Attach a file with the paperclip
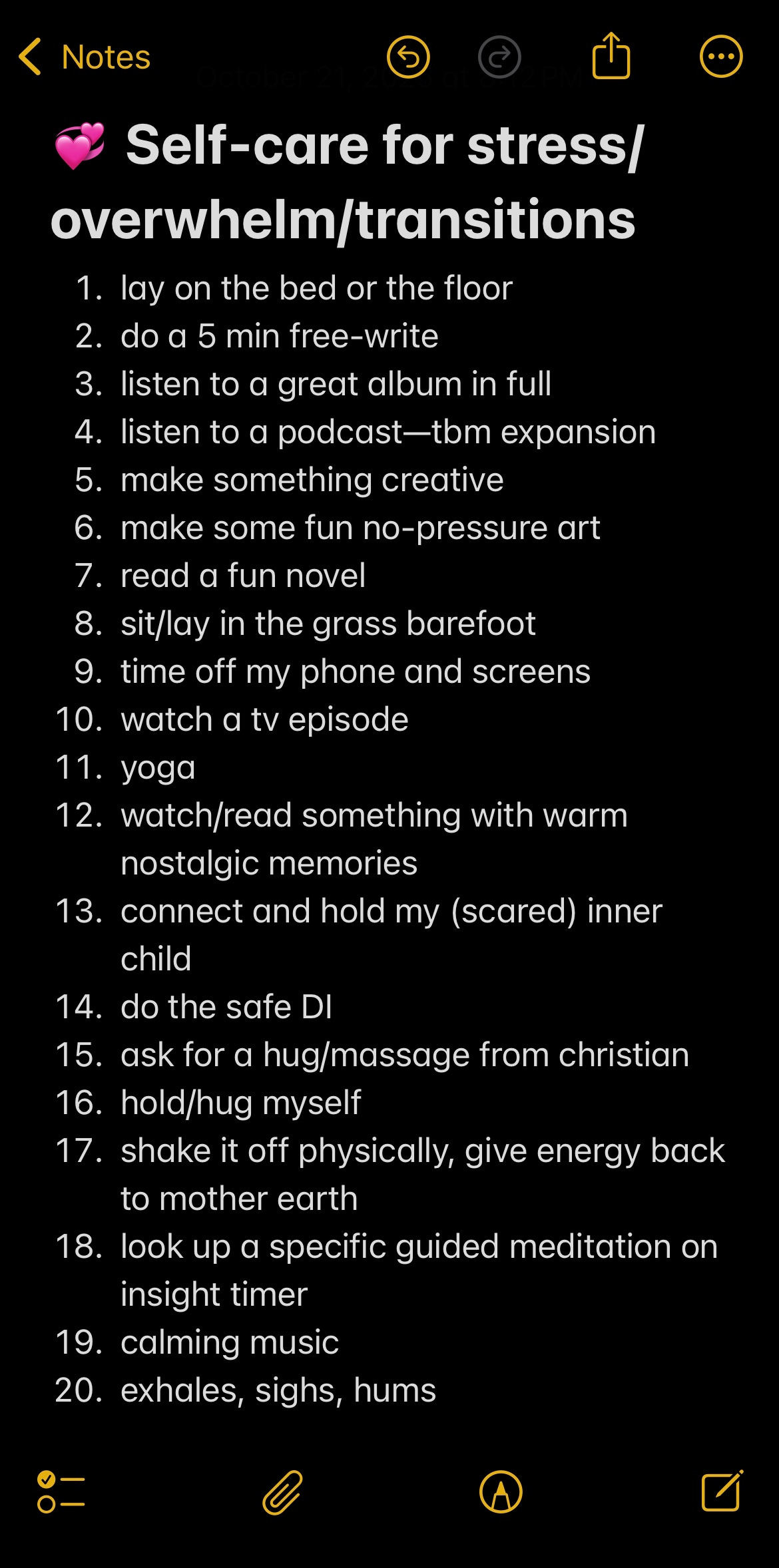This screenshot has height=1568, width=779. (x=283, y=1492)
